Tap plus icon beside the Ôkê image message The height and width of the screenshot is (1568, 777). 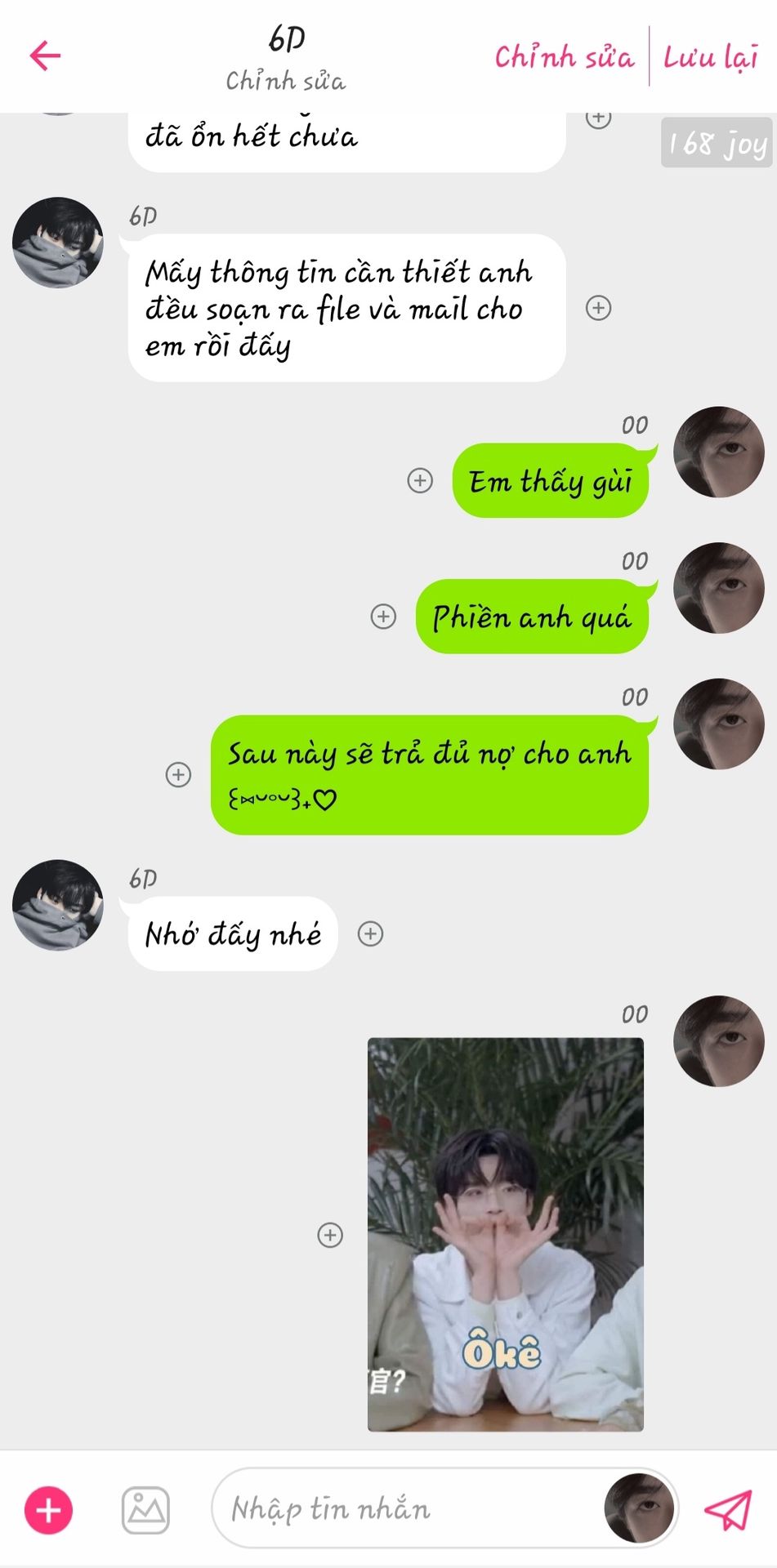pos(330,1235)
